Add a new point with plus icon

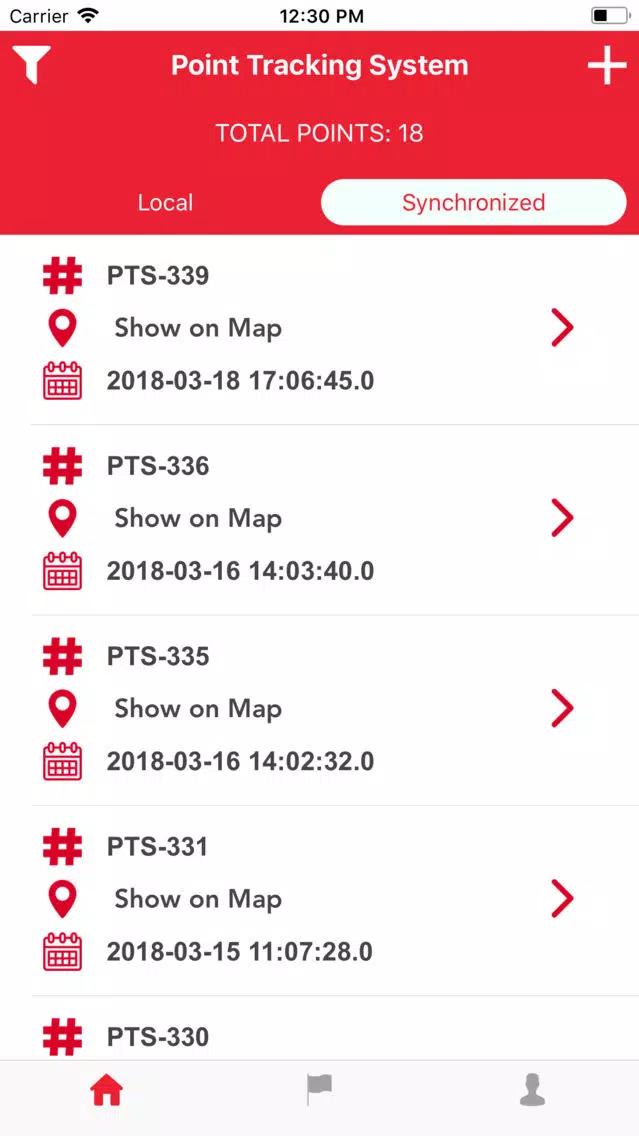pyautogui.click(x=606, y=65)
